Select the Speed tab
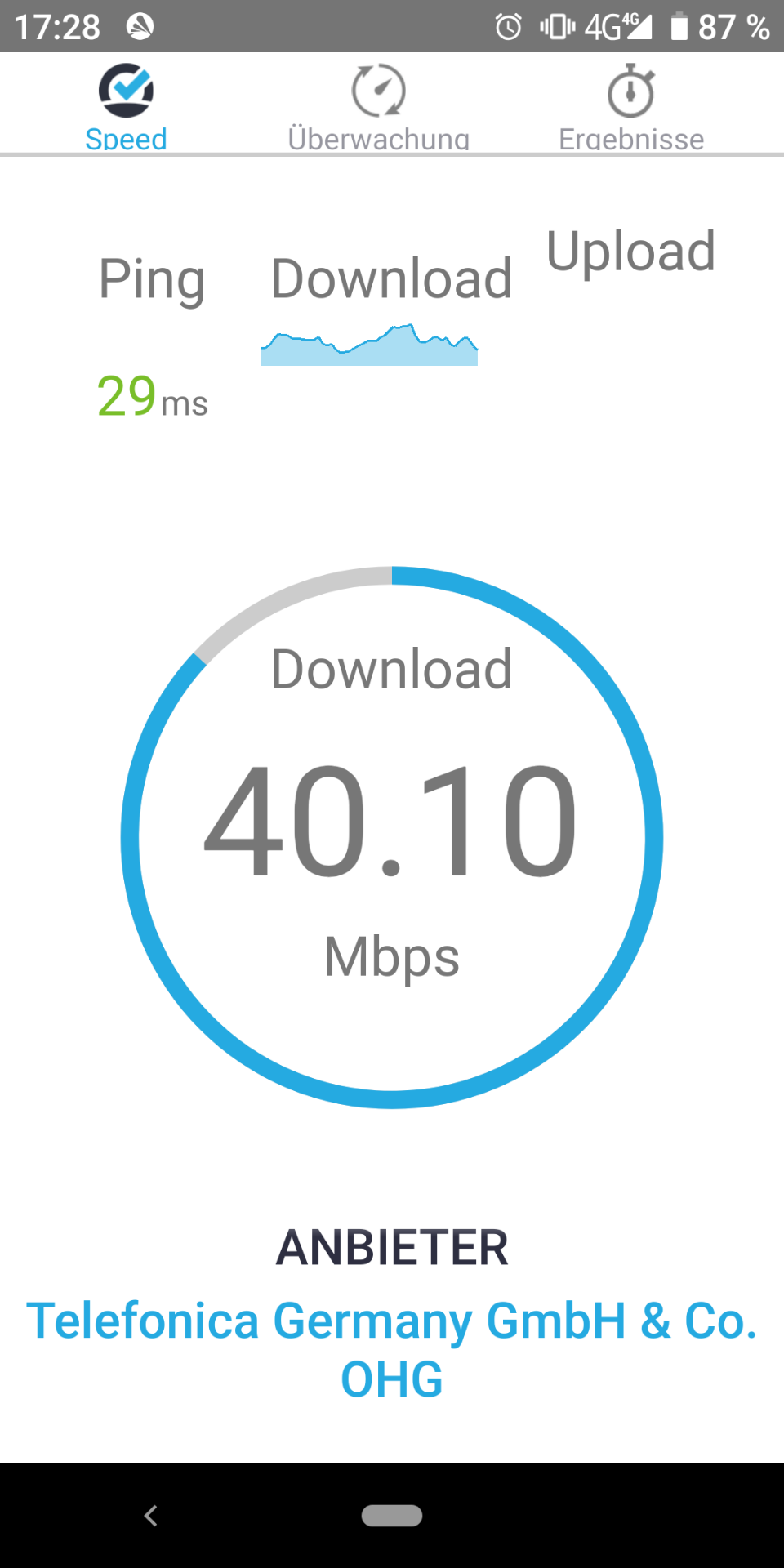Screen dimensions: 784x1568 pyautogui.click(x=126, y=106)
